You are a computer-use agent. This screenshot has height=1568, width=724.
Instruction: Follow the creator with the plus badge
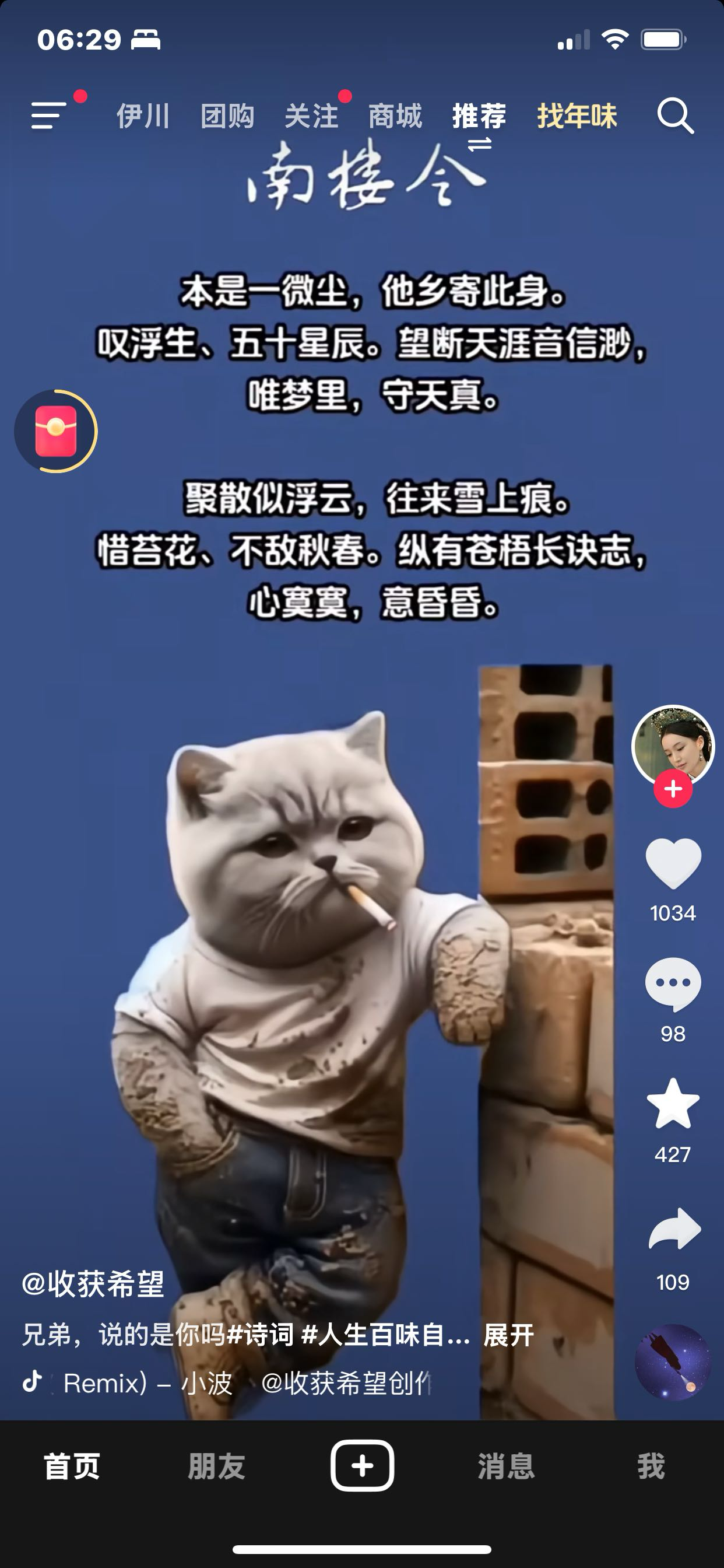(x=672, y=789)
